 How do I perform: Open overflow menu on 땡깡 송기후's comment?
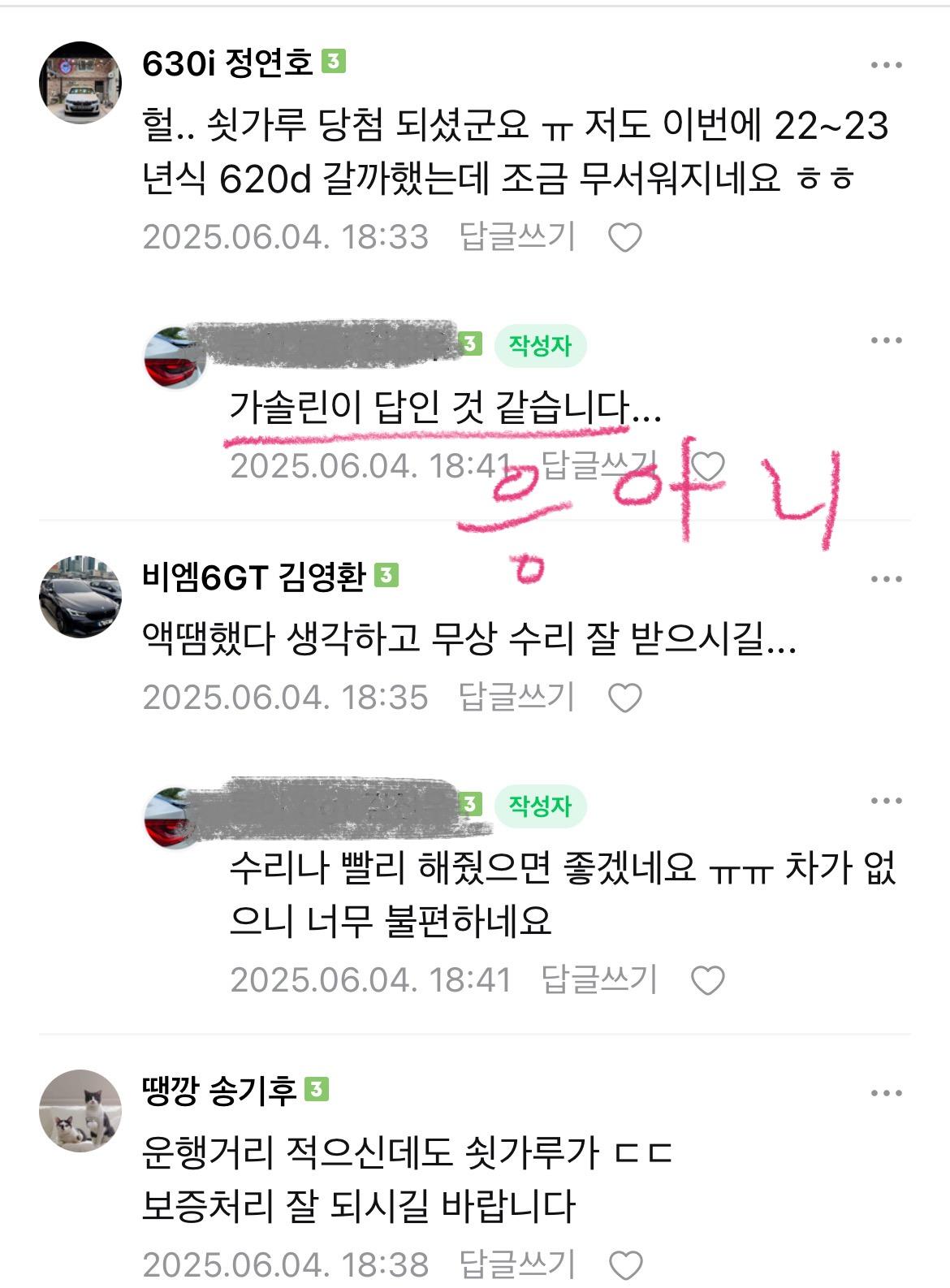(x=886, y=1093)
